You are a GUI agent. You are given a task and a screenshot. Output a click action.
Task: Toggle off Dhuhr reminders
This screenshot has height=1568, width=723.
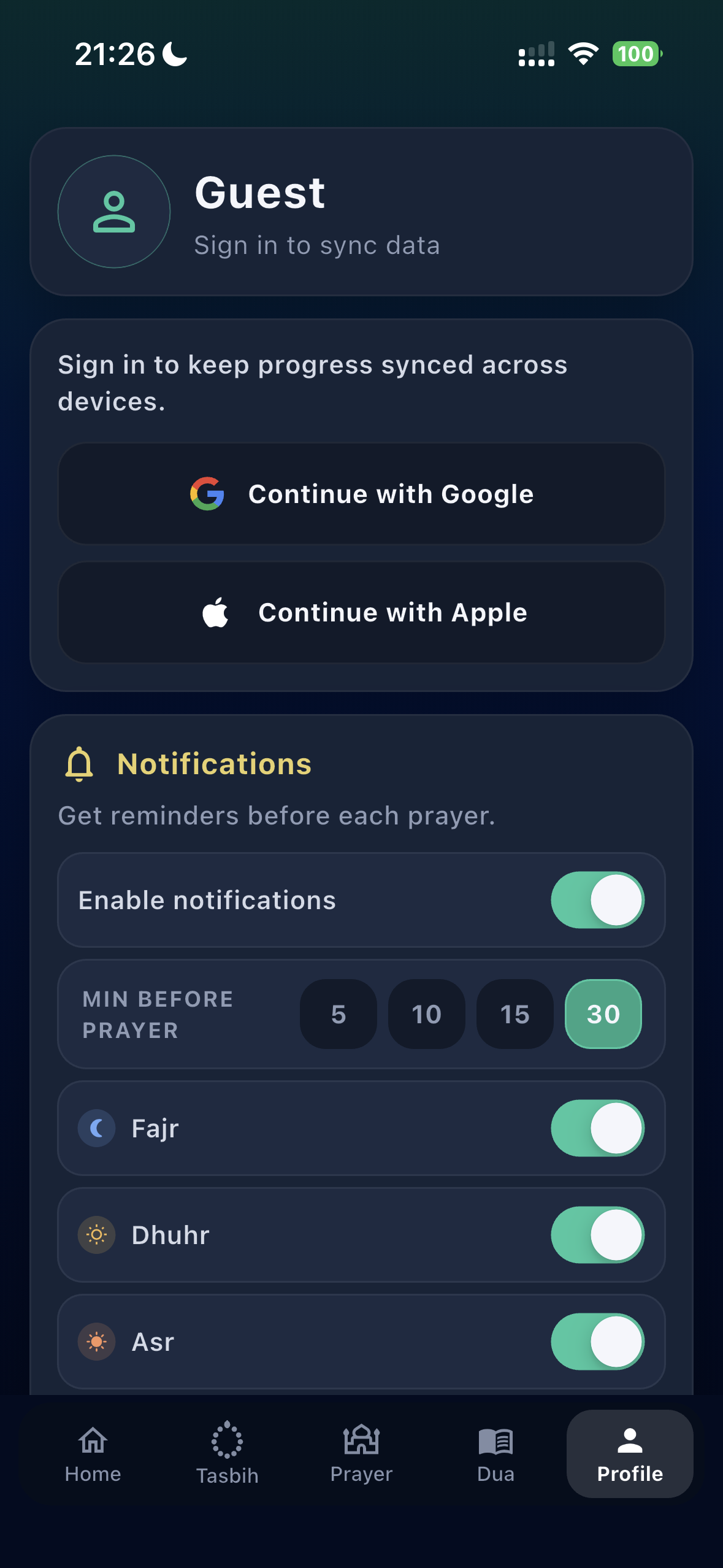597,1234
